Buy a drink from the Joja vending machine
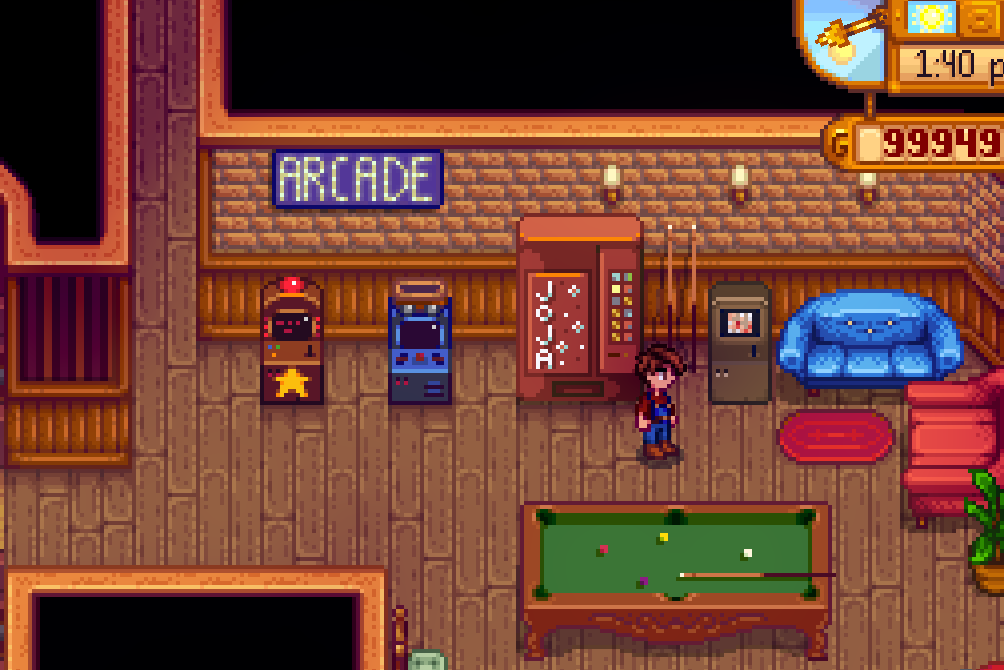This screenshot has height=670, width=1004. [x=579, y=312]
